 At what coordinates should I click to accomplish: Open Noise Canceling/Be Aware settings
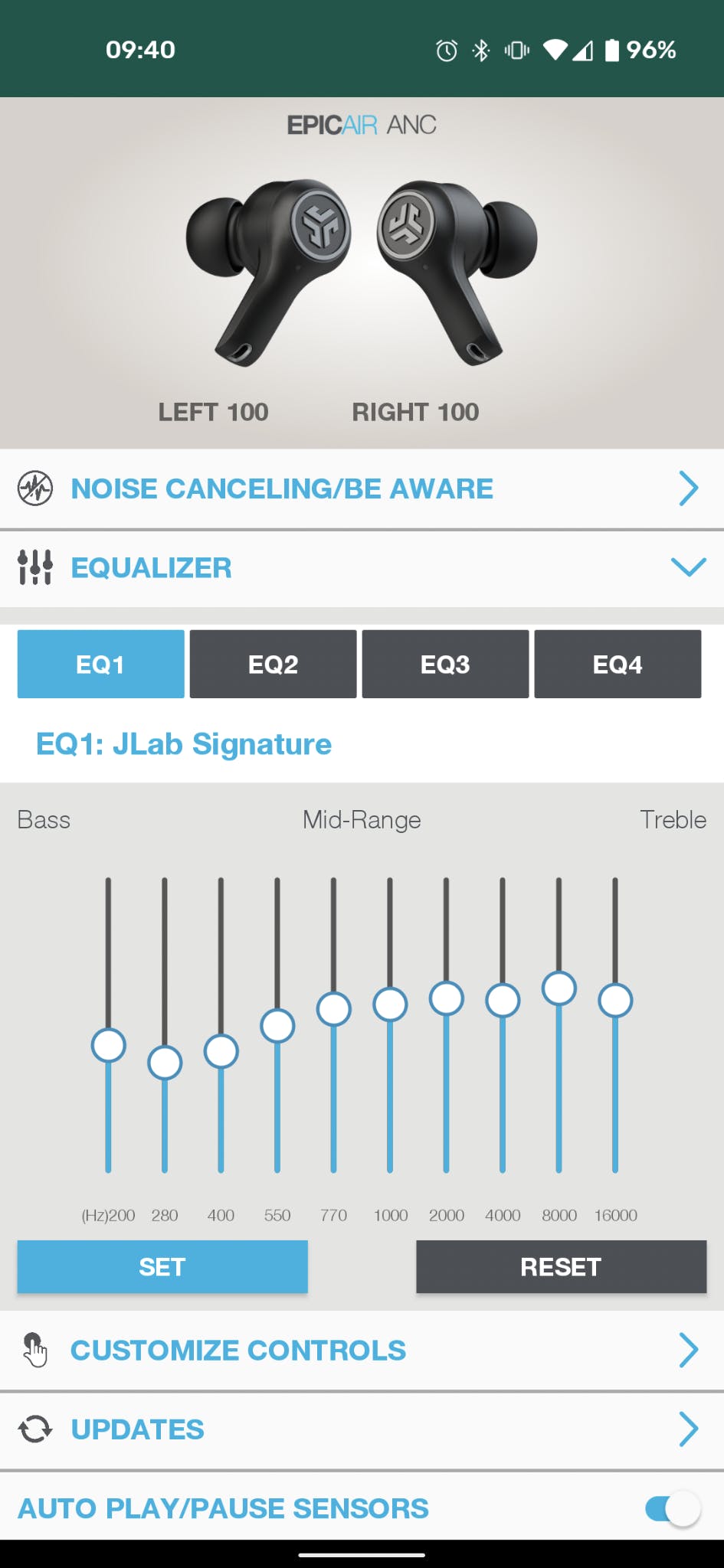[x=360, y=488]
